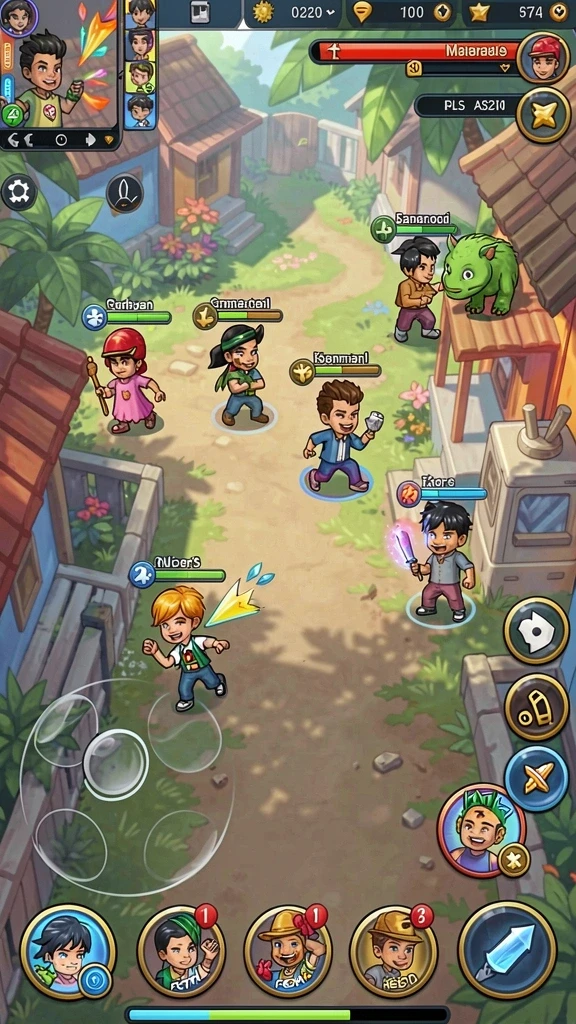This screenshot has width=576, height=1024.
Task: Select the green-bandana hero portrait
Action: (181, 952)
